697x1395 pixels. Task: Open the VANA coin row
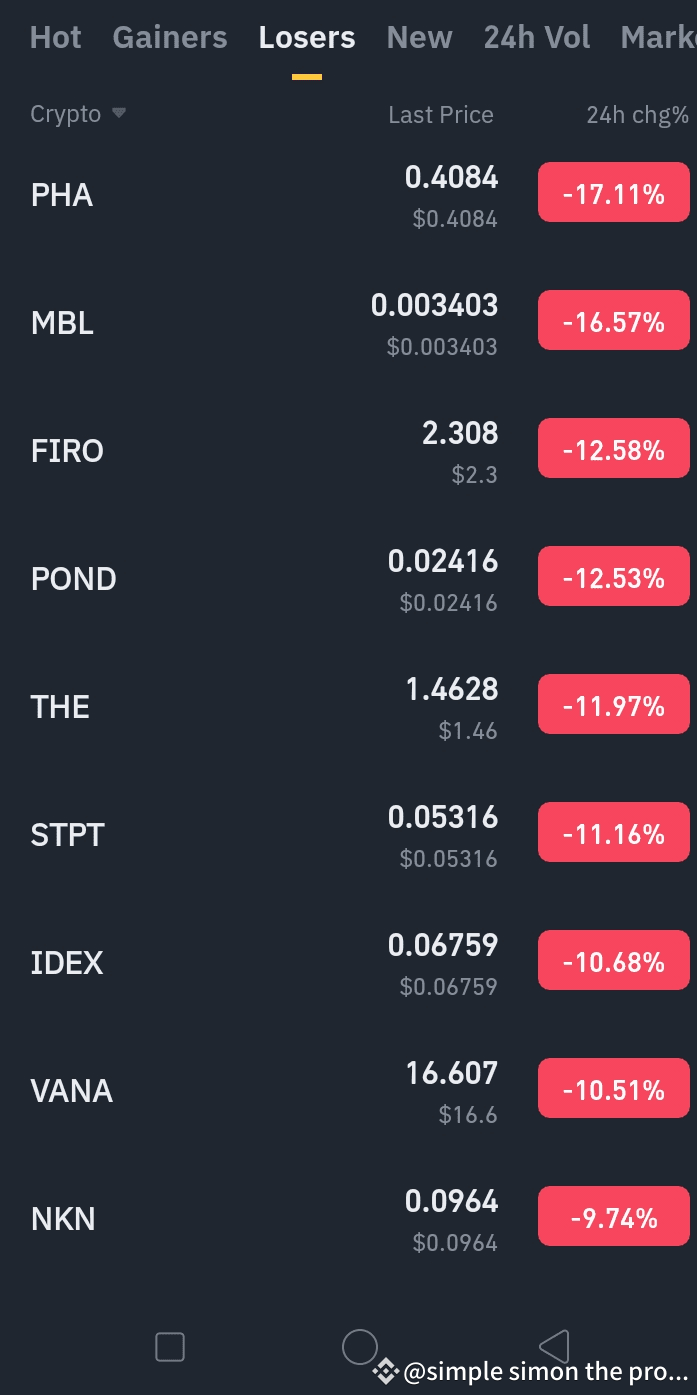click(71, 1091)
